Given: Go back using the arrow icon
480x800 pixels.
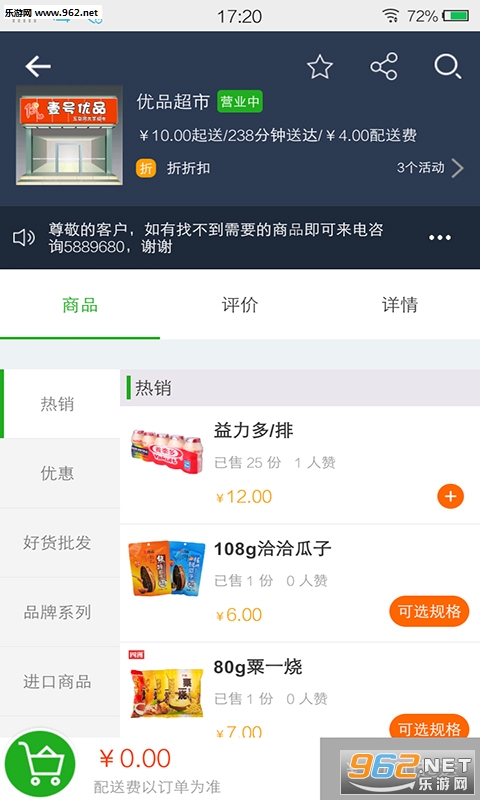Looking at the screenshot, I should tap(38, 66).
